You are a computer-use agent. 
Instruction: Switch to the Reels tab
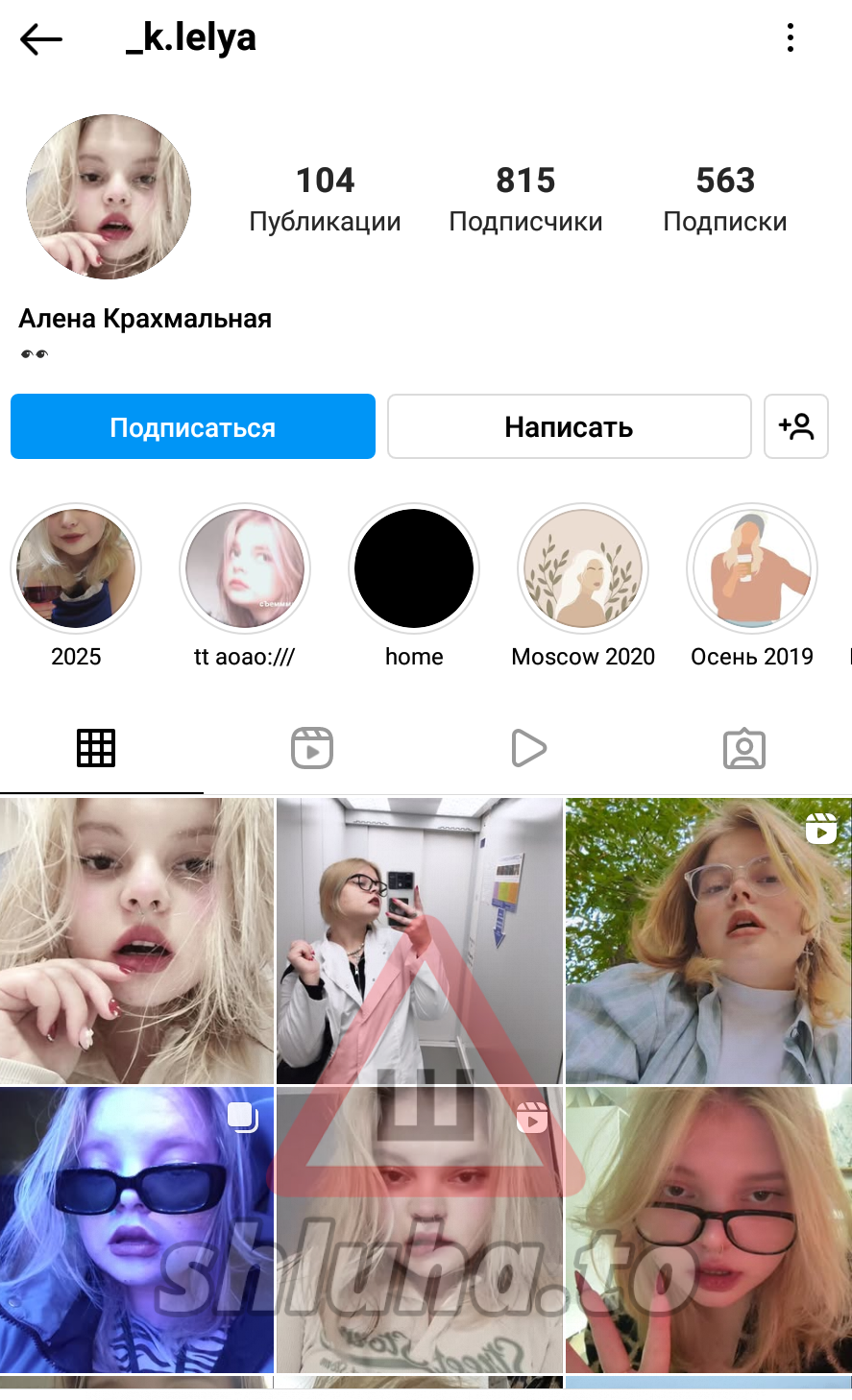coord(312,748)
